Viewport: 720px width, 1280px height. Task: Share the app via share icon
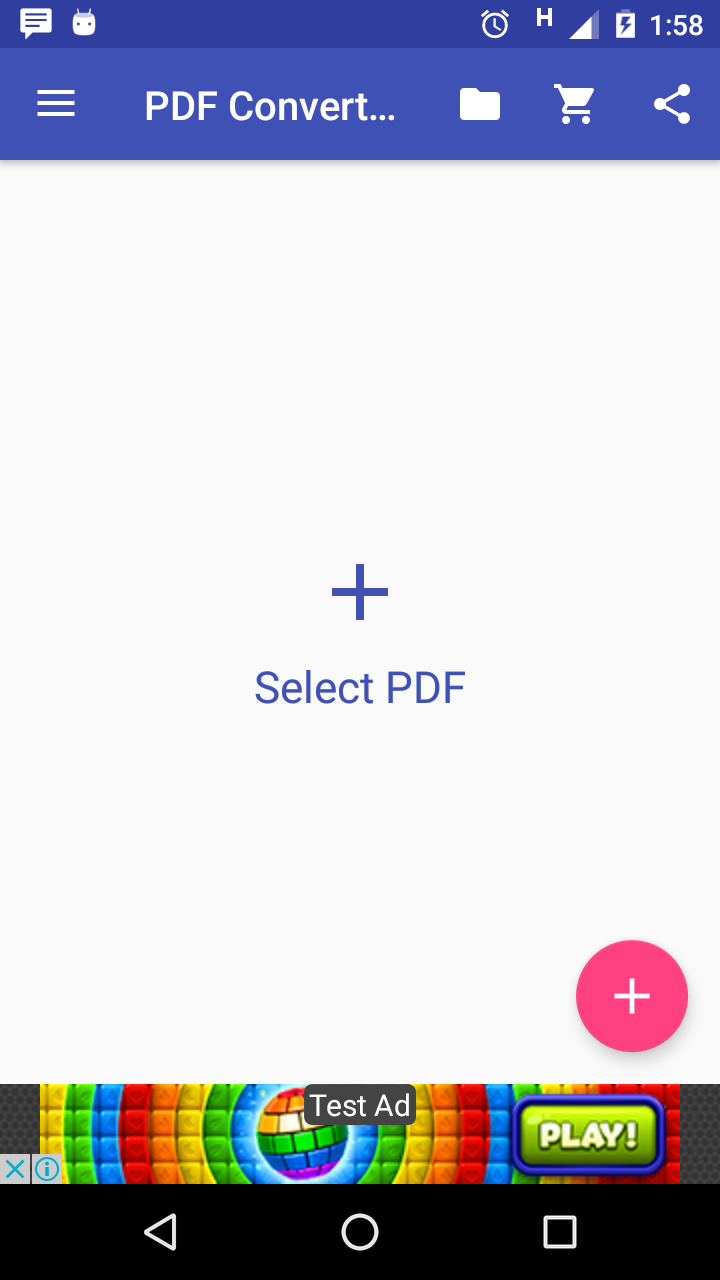pyautogui.click(x=672, y=104)
